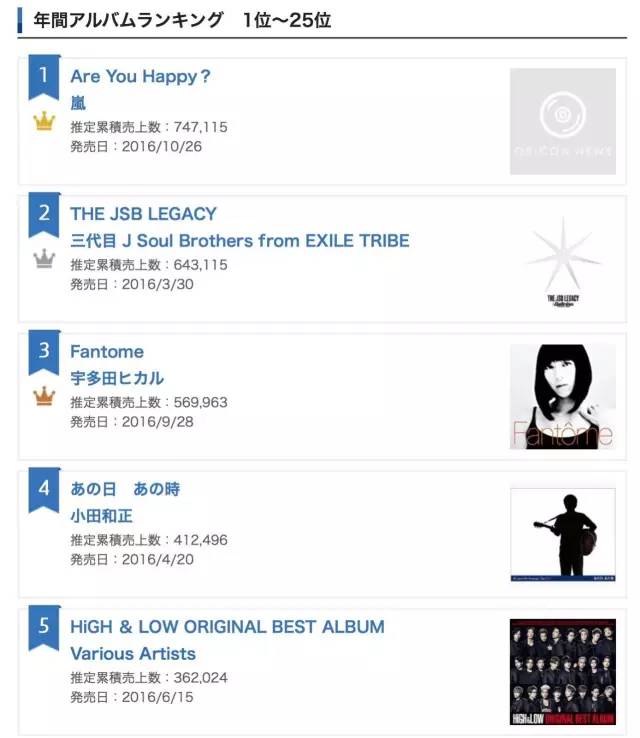Go to 宇多田ヒカル artist page
The width and height of the screenshot is (640, 738).
point(117,378)
